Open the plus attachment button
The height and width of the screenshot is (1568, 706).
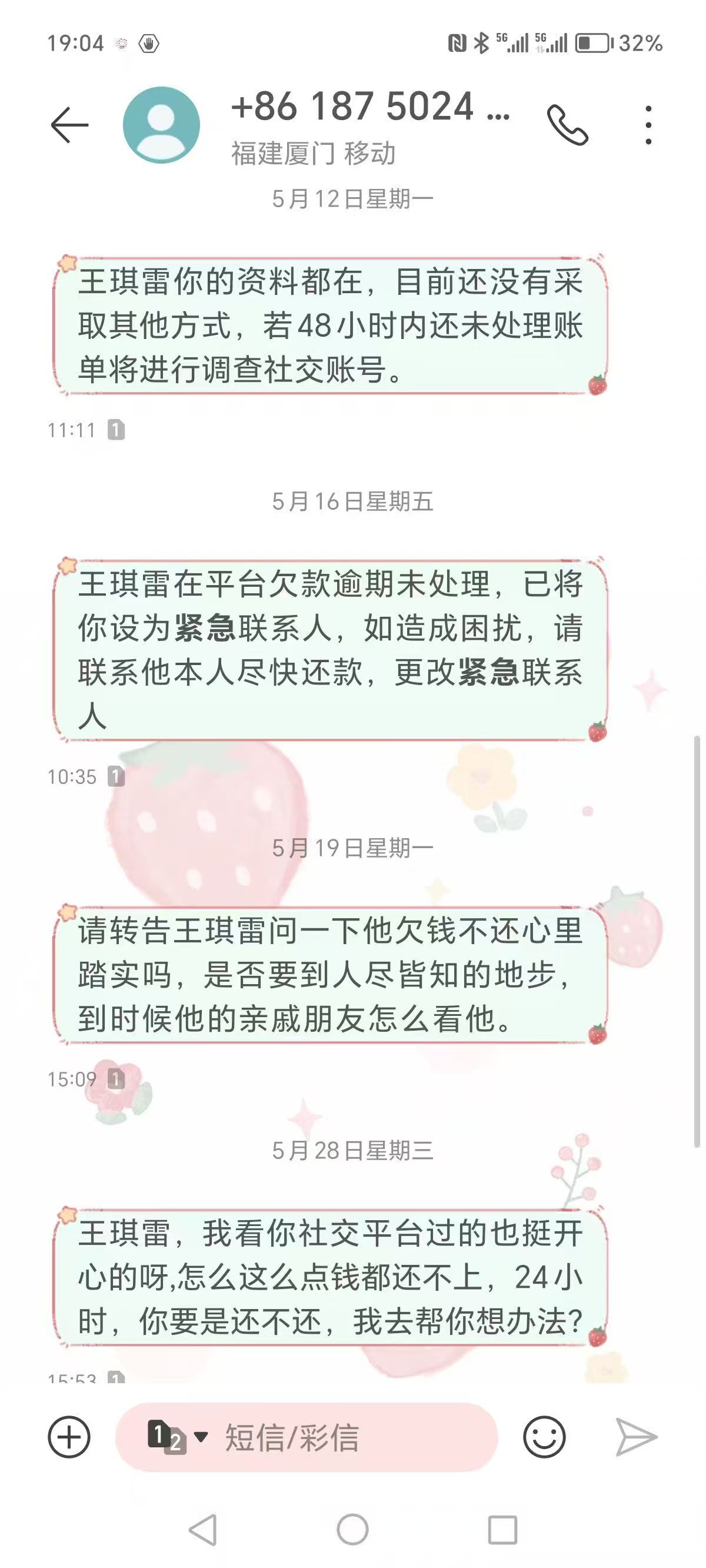[x=69, y=1437]
